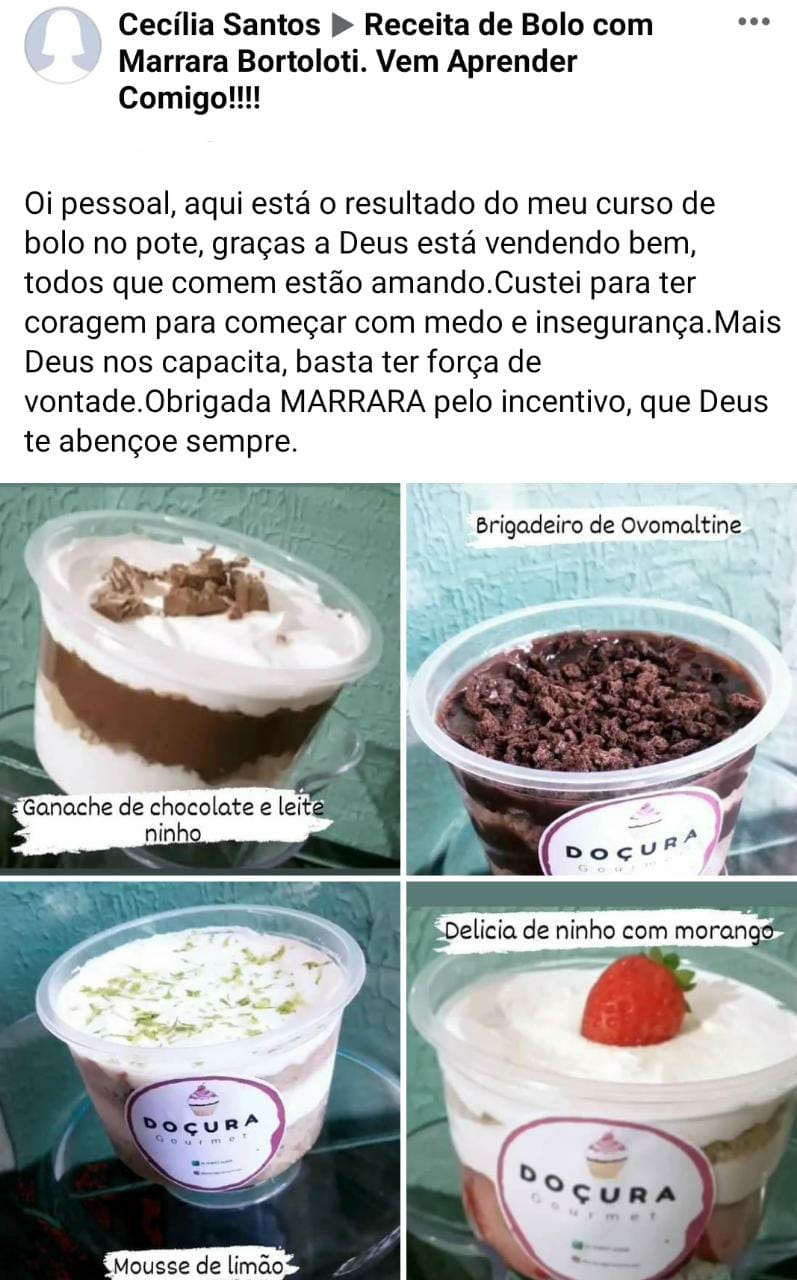Open the Receita de Bolo group link
The image size is (797, 1280).
click(385, 62)
